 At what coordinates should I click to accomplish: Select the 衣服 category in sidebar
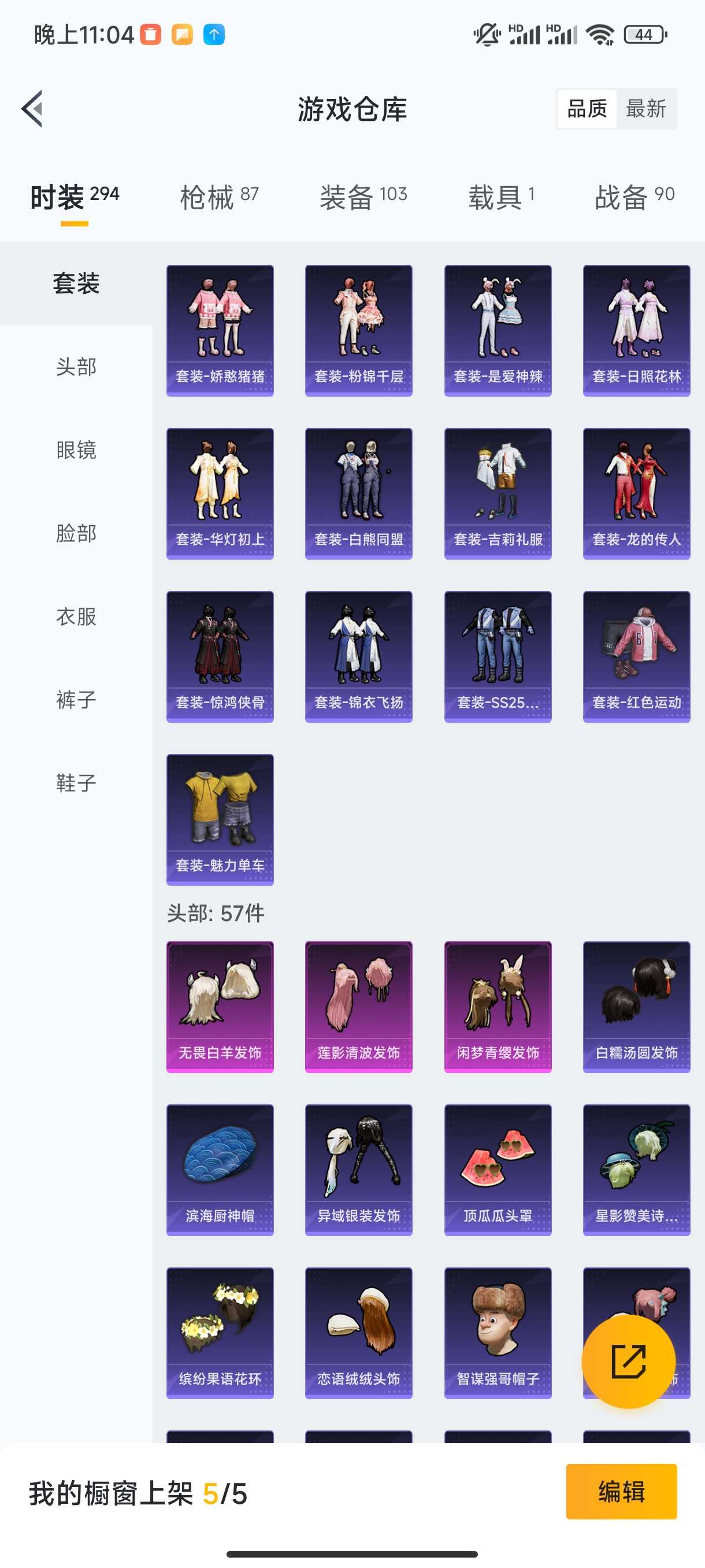76,616
